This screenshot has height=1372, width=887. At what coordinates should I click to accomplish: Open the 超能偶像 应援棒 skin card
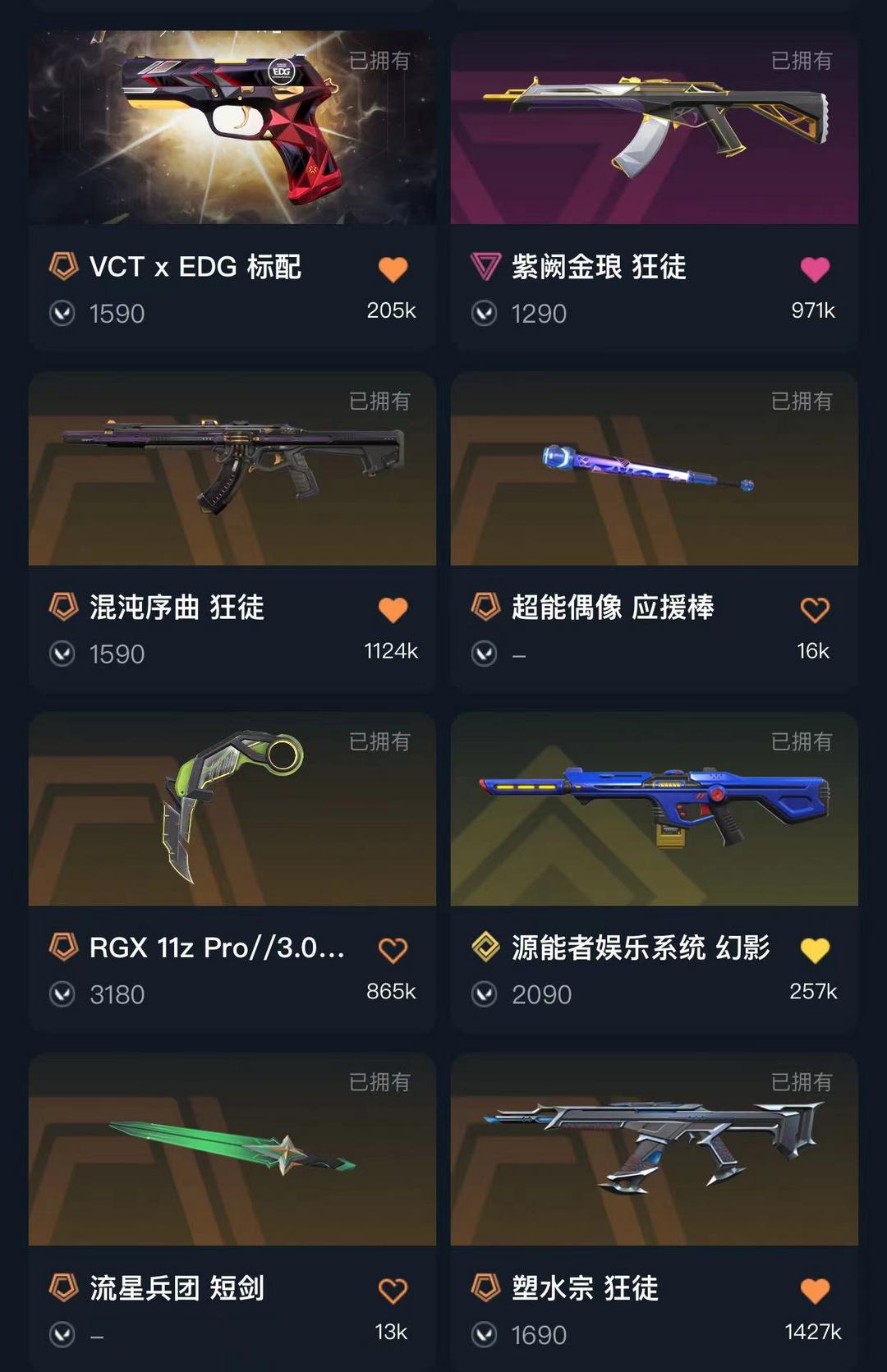(x=654, y=469)
